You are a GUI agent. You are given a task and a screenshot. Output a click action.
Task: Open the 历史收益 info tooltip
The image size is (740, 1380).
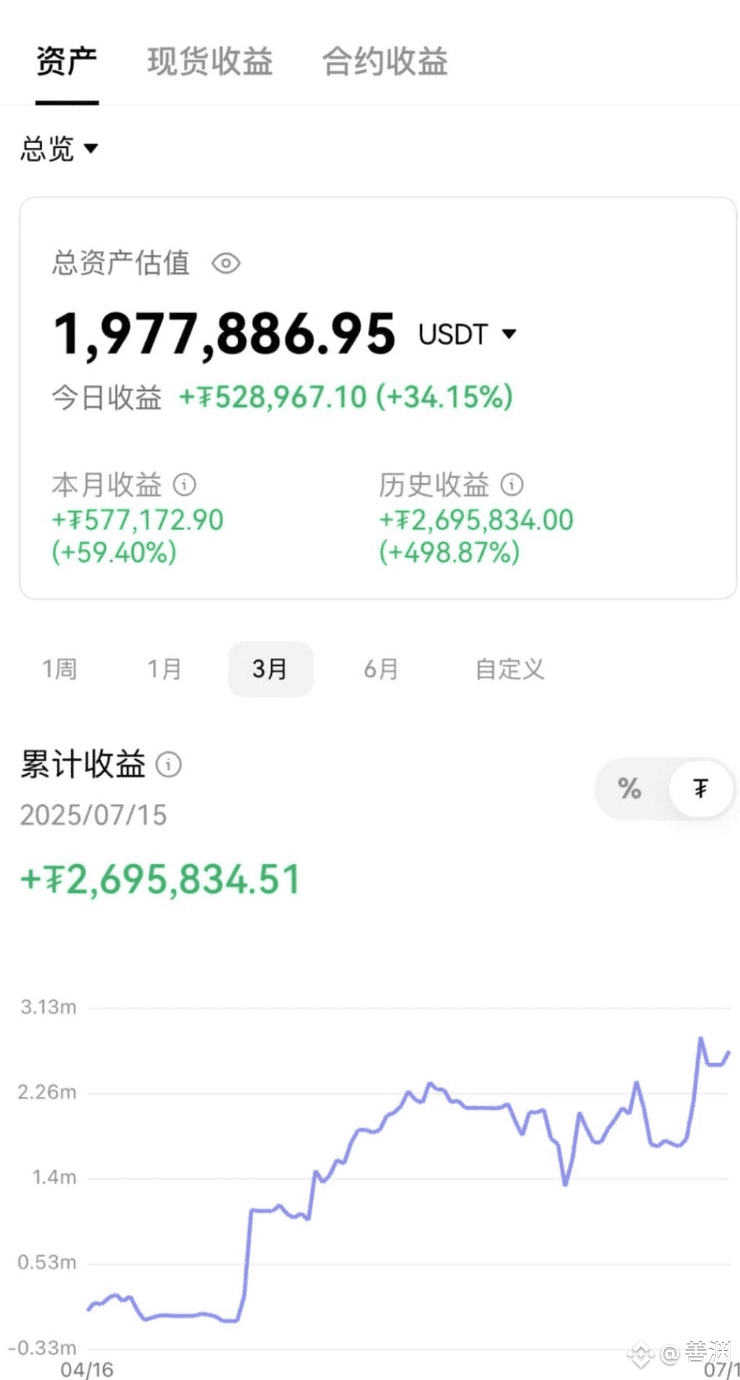(x=511, y=485)
